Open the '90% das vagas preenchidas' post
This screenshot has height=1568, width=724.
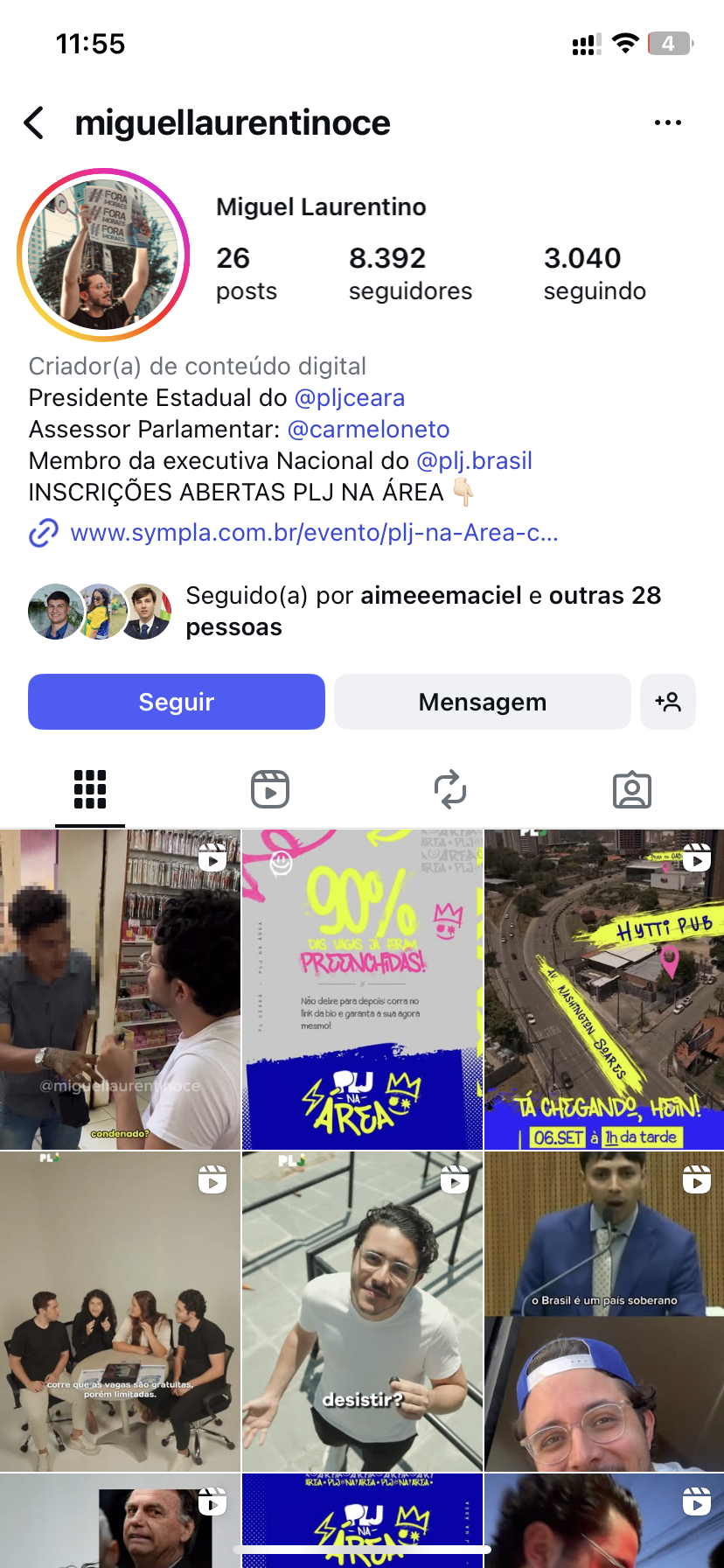click(362, 990)
